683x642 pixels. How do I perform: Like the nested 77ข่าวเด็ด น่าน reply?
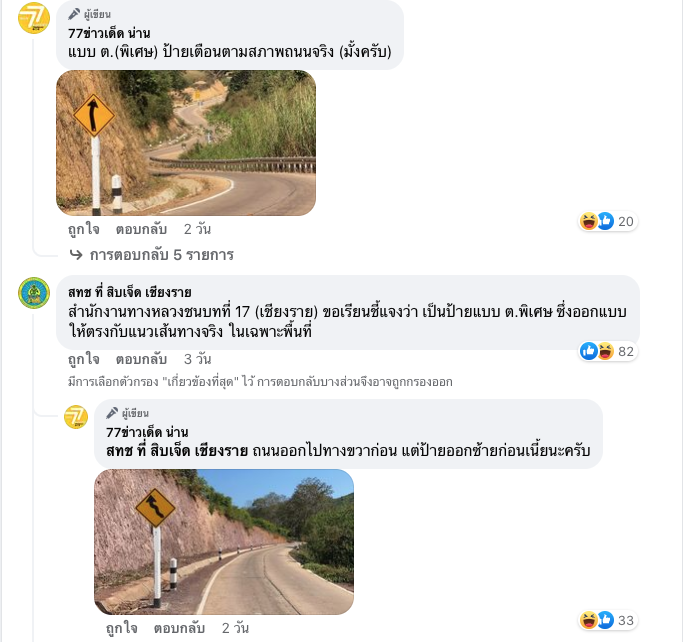click(121, 628)
